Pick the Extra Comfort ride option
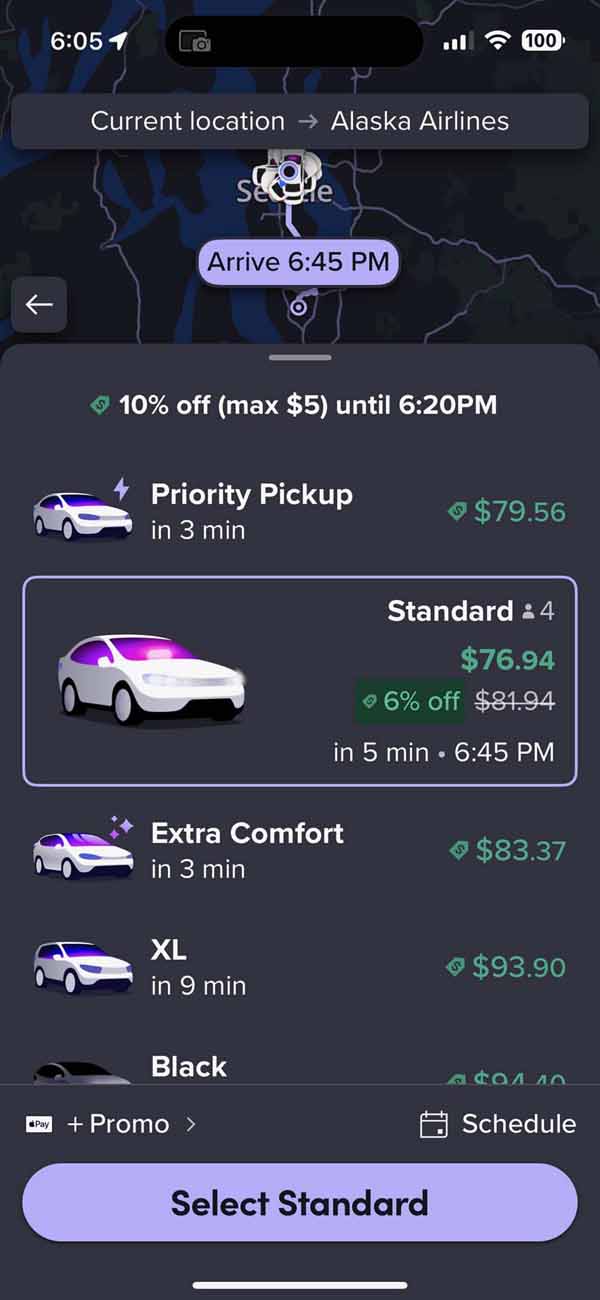The image size is (600, 1300). tap(300, 850)
